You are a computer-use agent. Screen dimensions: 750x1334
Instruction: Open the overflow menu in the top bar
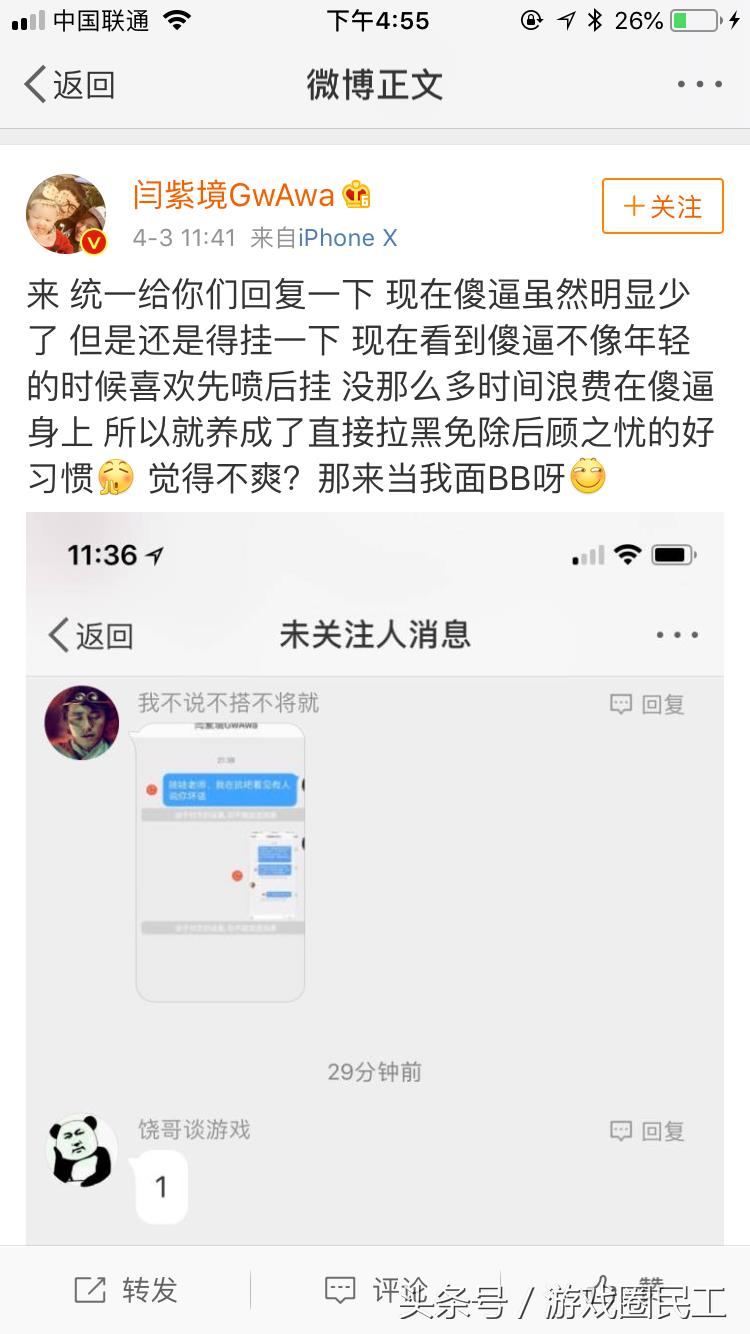(x=699, y=85)
